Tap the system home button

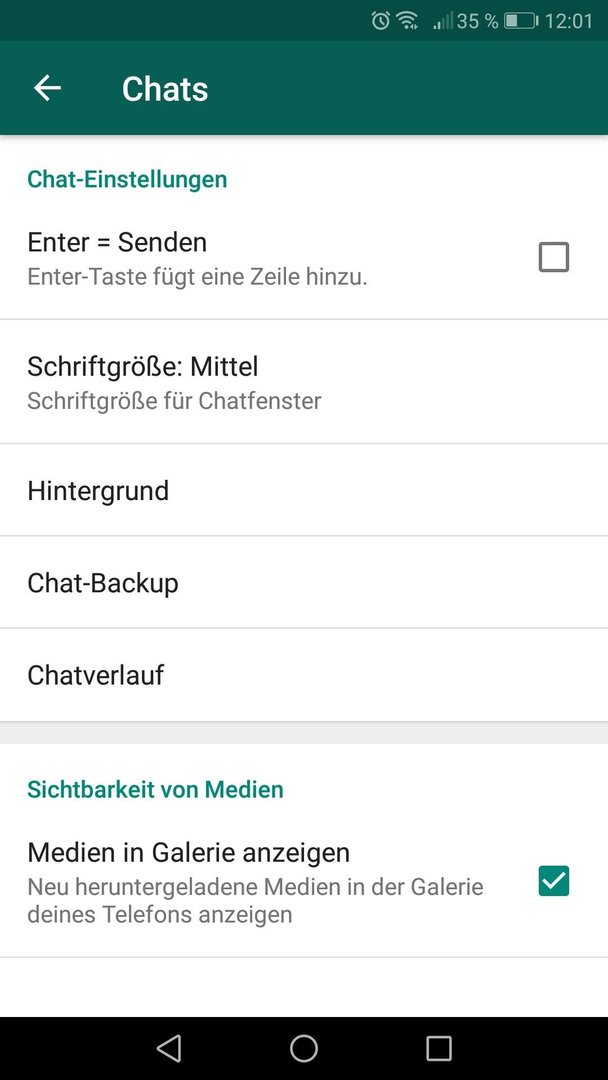(304, 1048)
